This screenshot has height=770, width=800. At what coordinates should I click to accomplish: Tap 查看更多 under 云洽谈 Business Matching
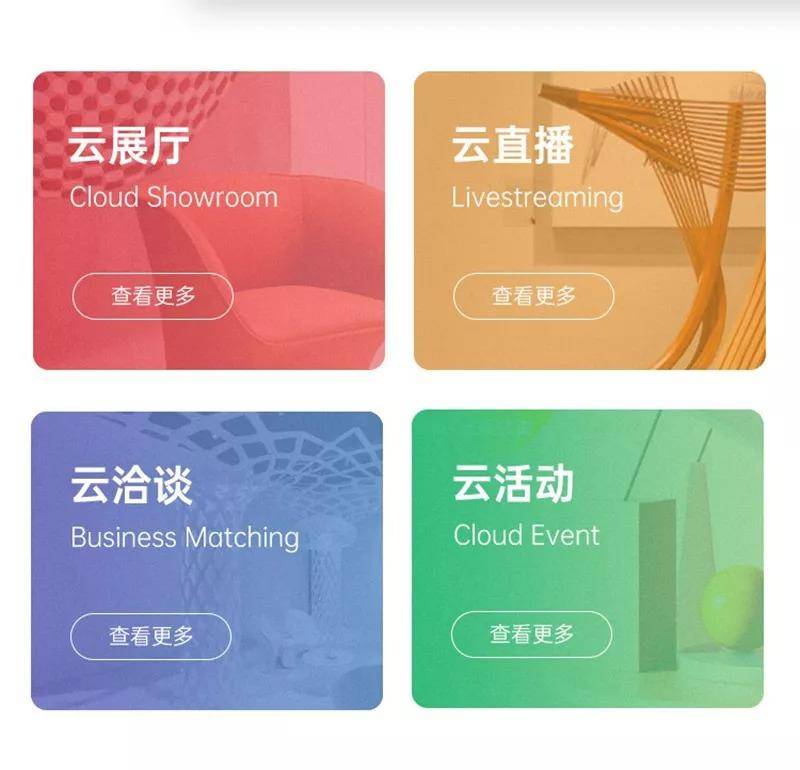[x=151, y=636]
